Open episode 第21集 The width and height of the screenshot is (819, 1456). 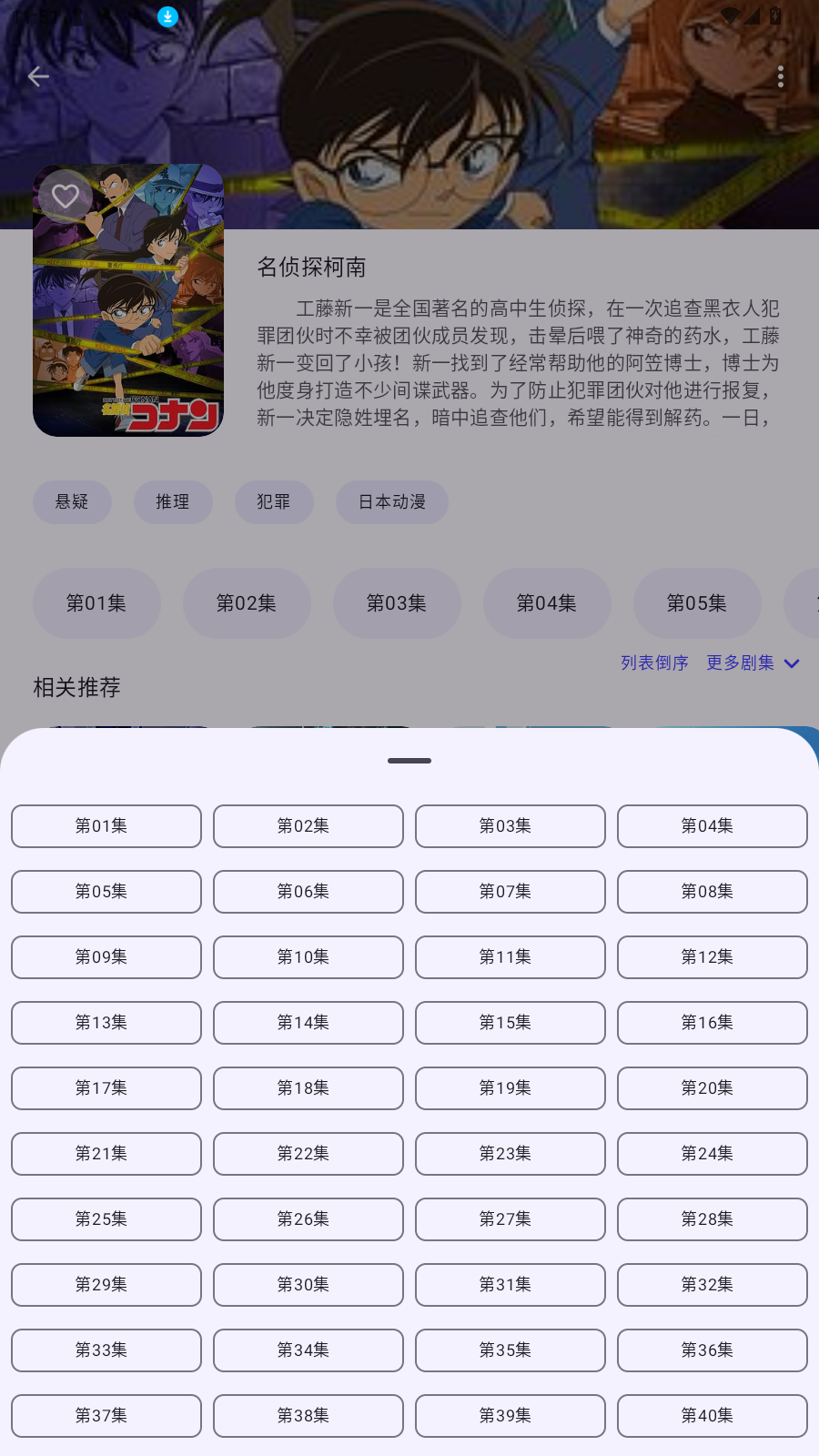(x=106, y=1154)
